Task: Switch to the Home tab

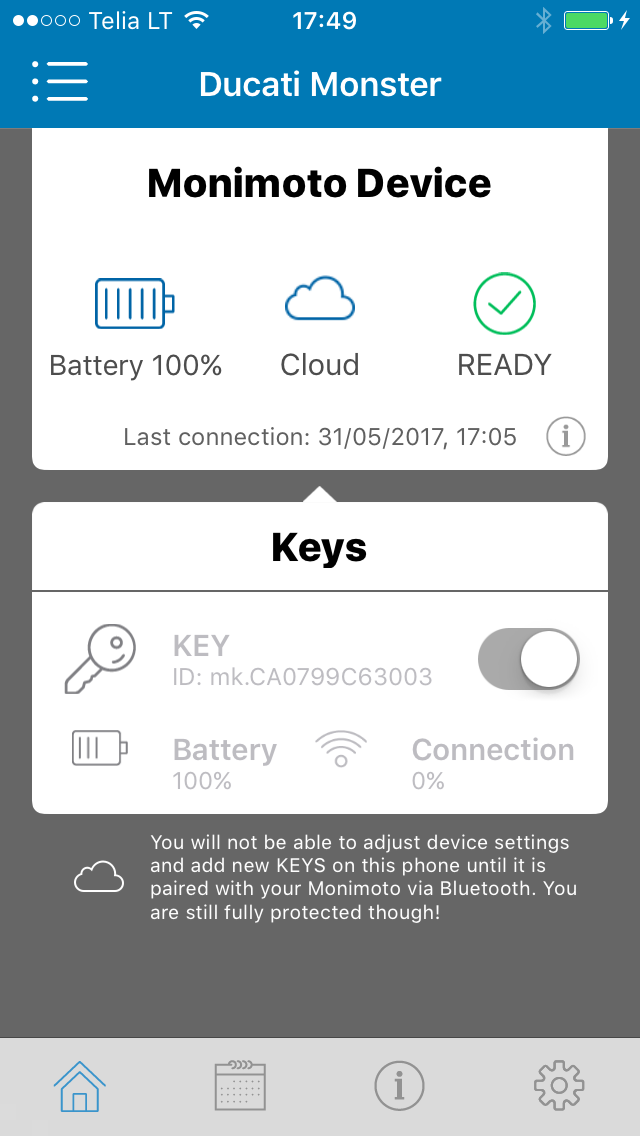Action: click(80, 1086)
